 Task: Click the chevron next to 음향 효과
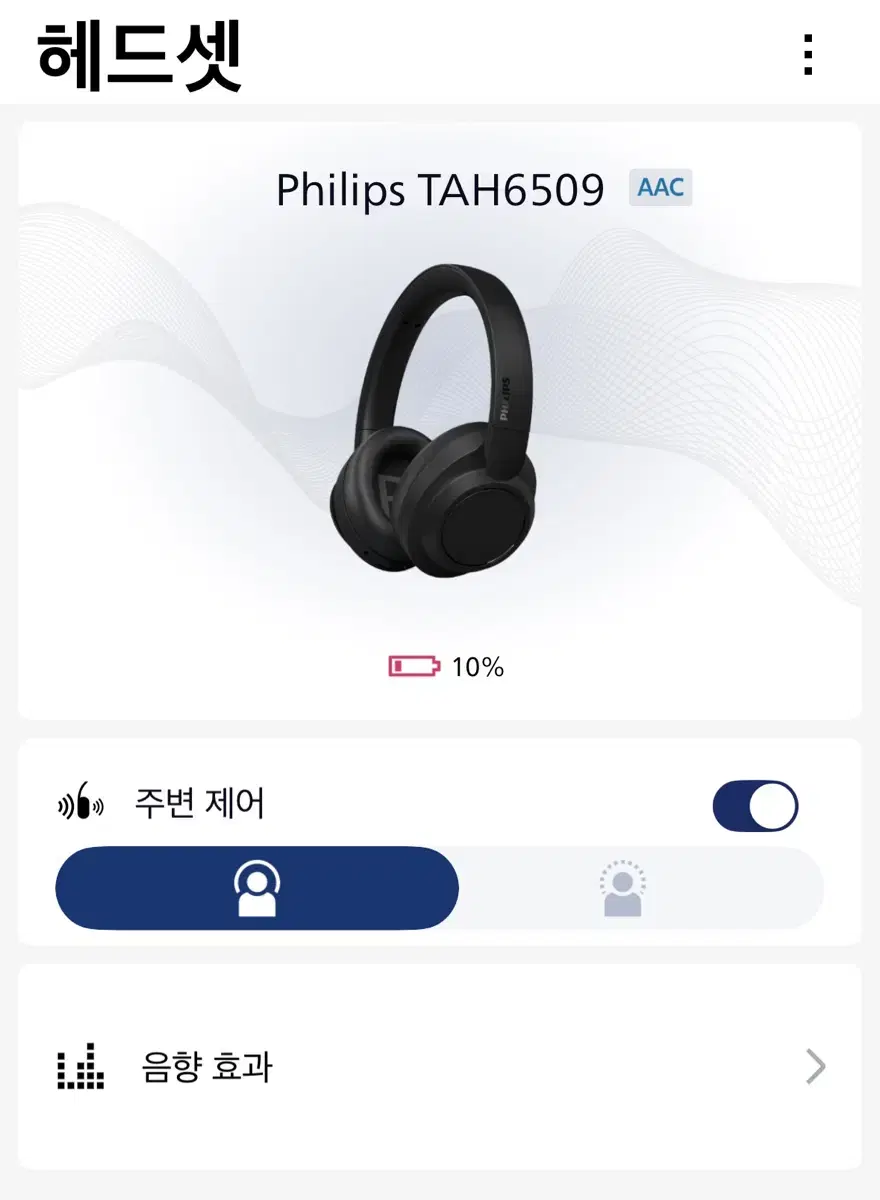(815, 1066)
